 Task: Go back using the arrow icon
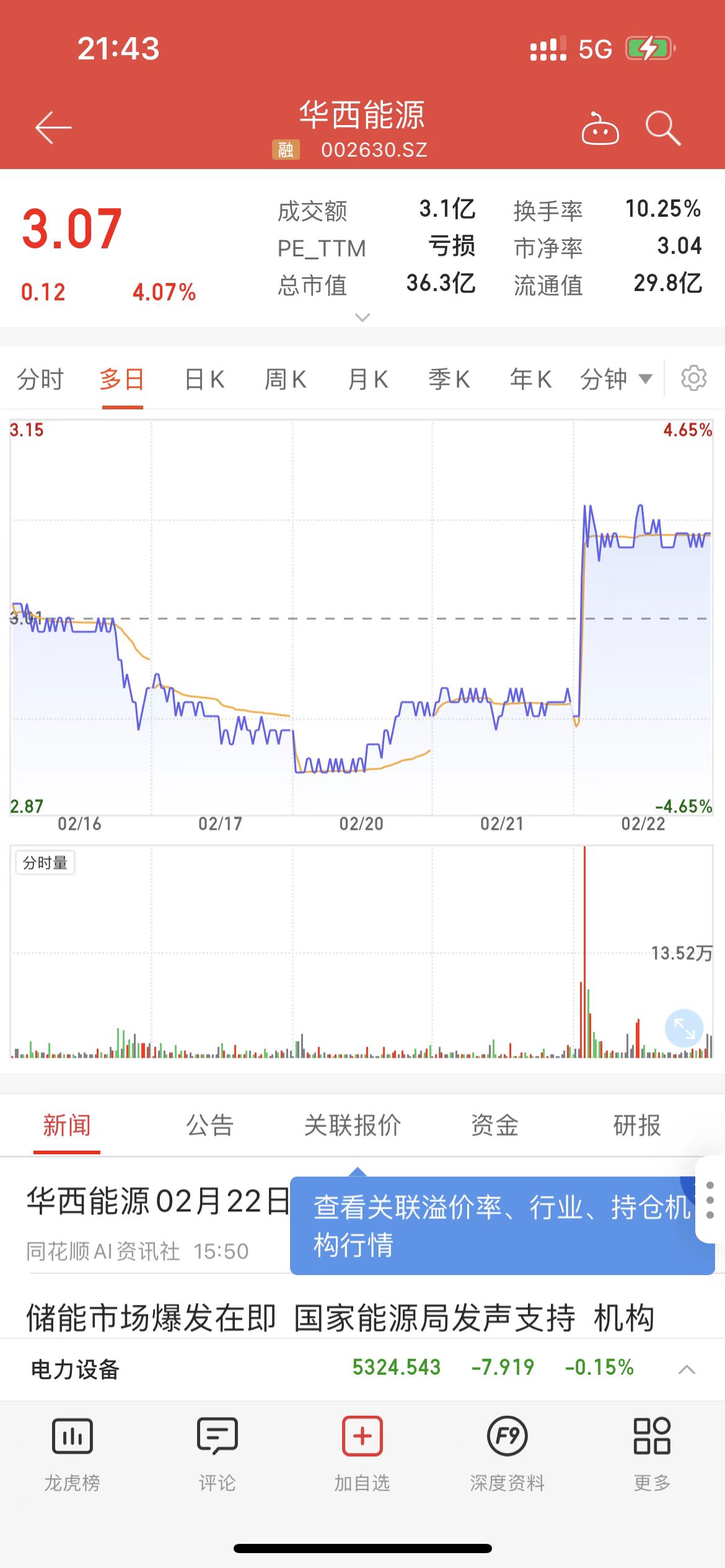point(53,128)
